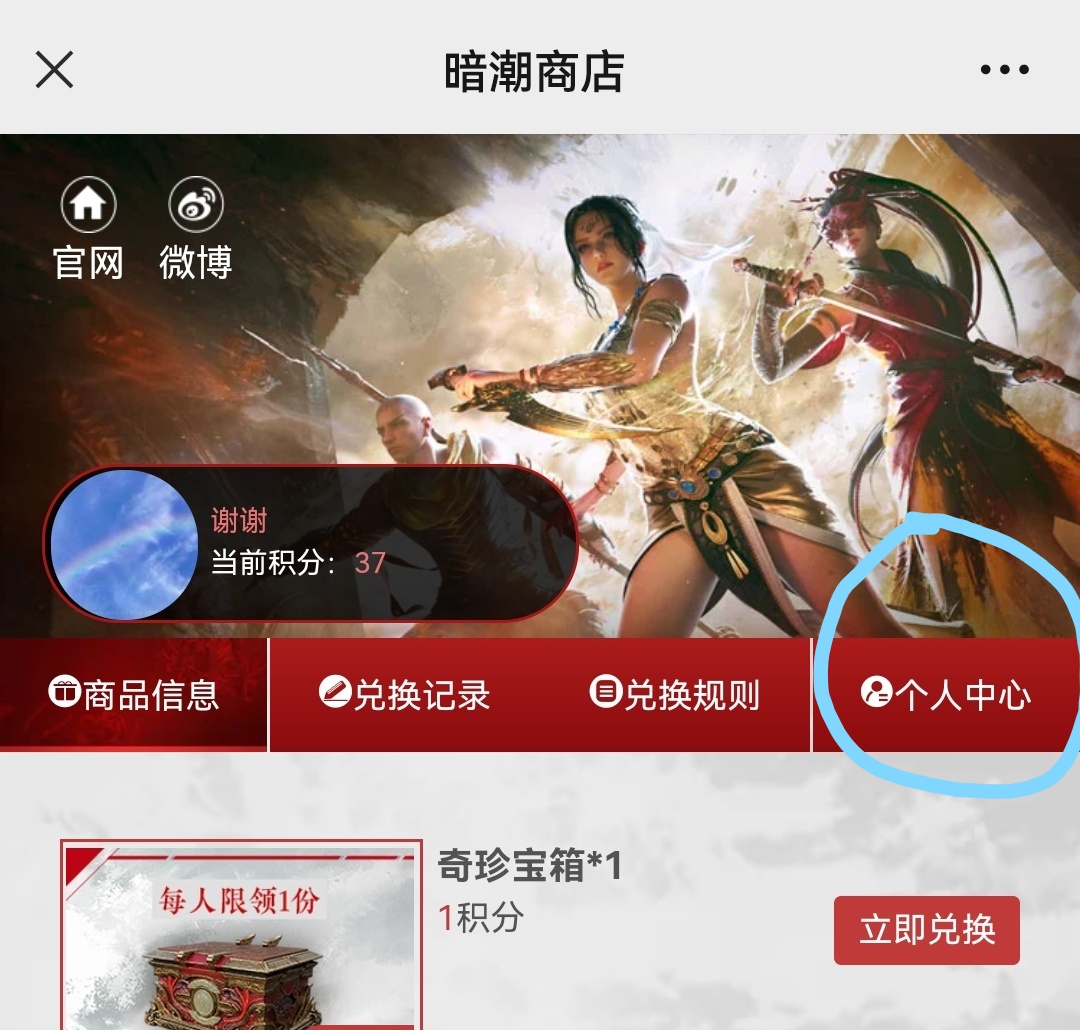View 兑换记录 redemption history

405,694
